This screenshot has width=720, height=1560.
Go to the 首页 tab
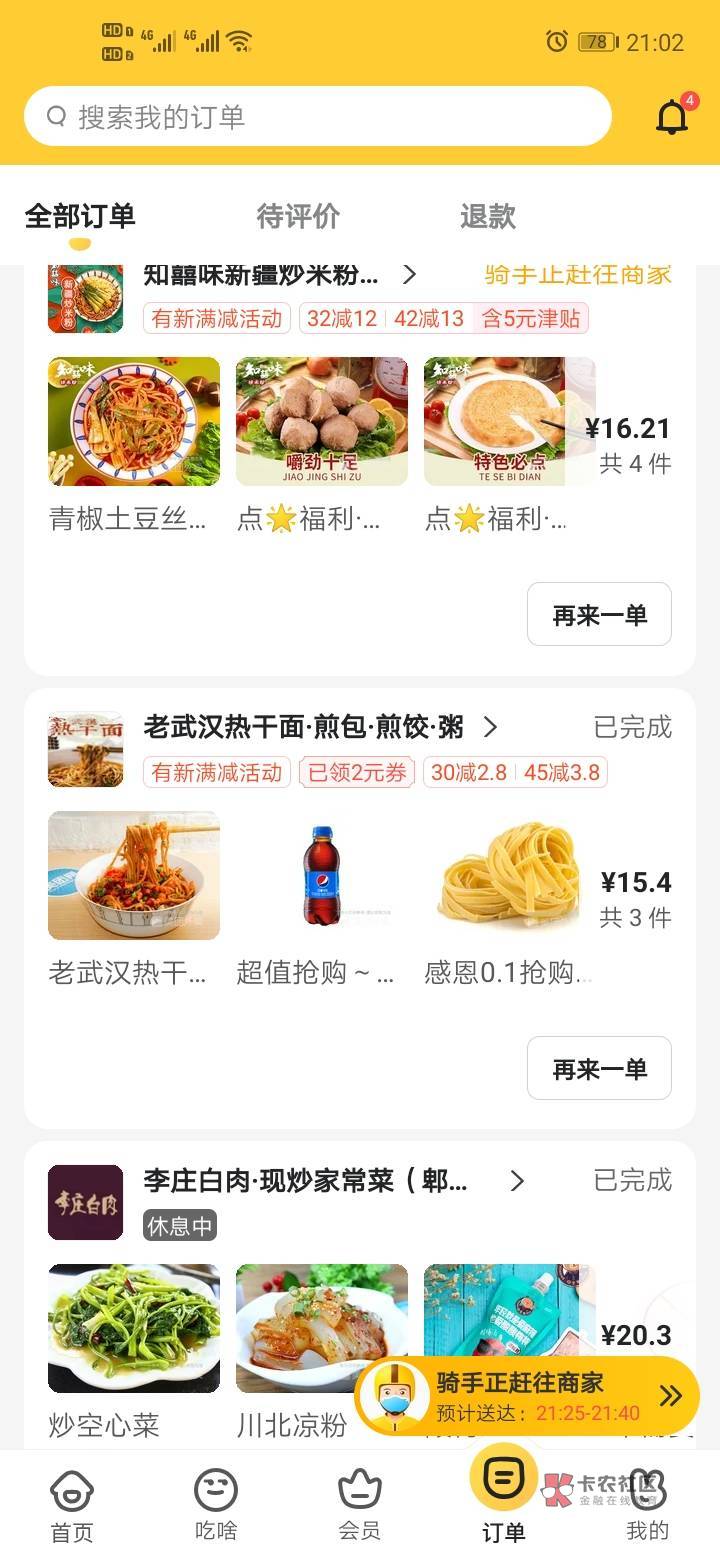[72, 1505]
